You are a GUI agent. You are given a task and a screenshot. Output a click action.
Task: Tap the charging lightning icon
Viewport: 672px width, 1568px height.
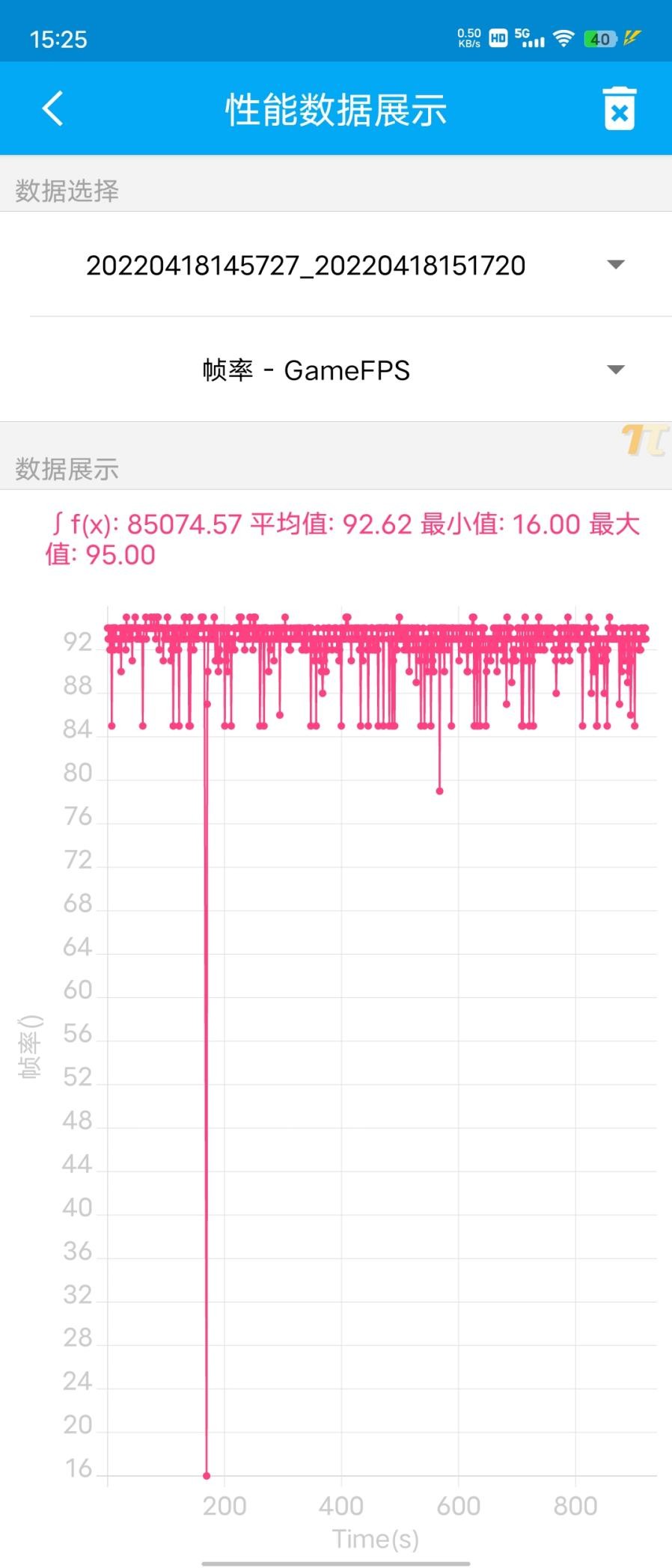(632, 37)
